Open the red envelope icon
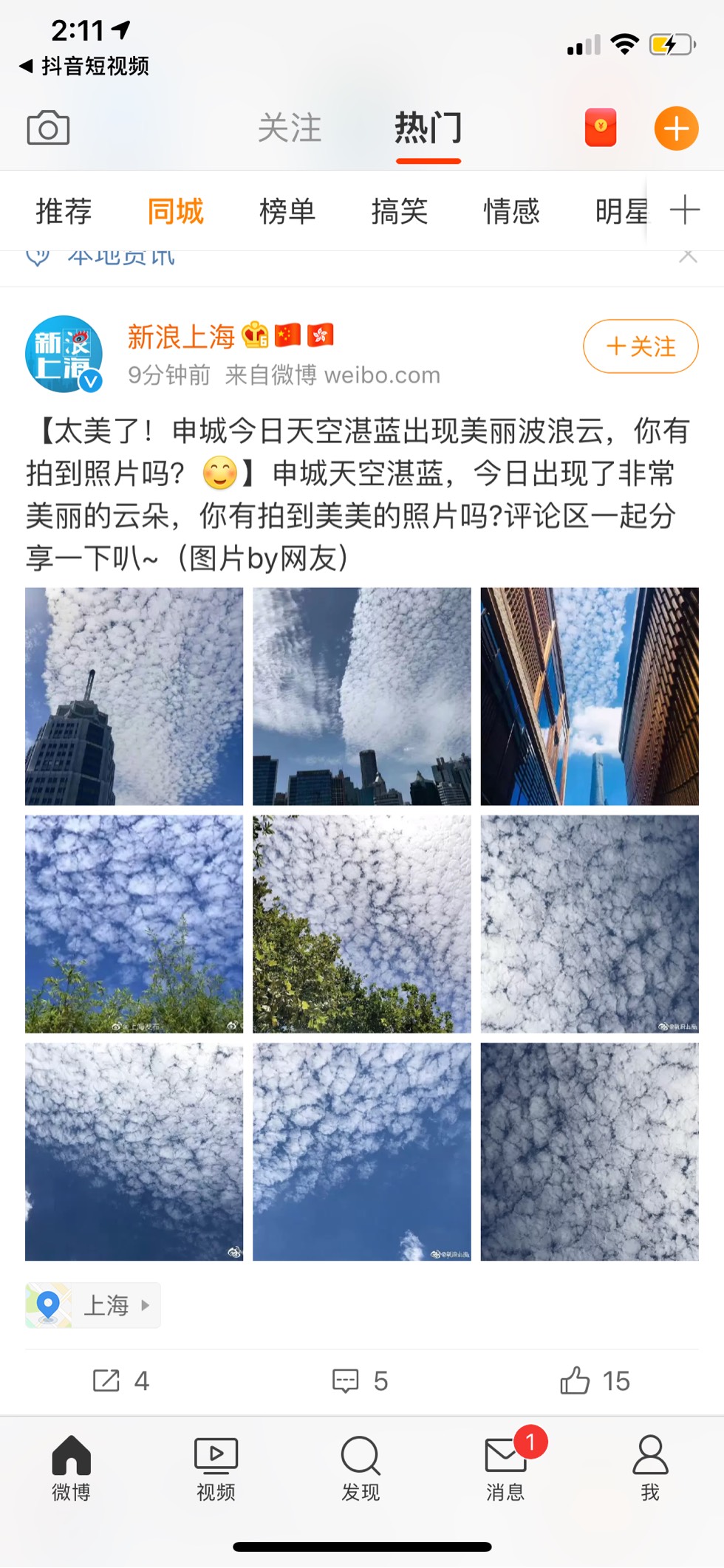Screen dimensions: 724x1568 [x=601, y=128]
